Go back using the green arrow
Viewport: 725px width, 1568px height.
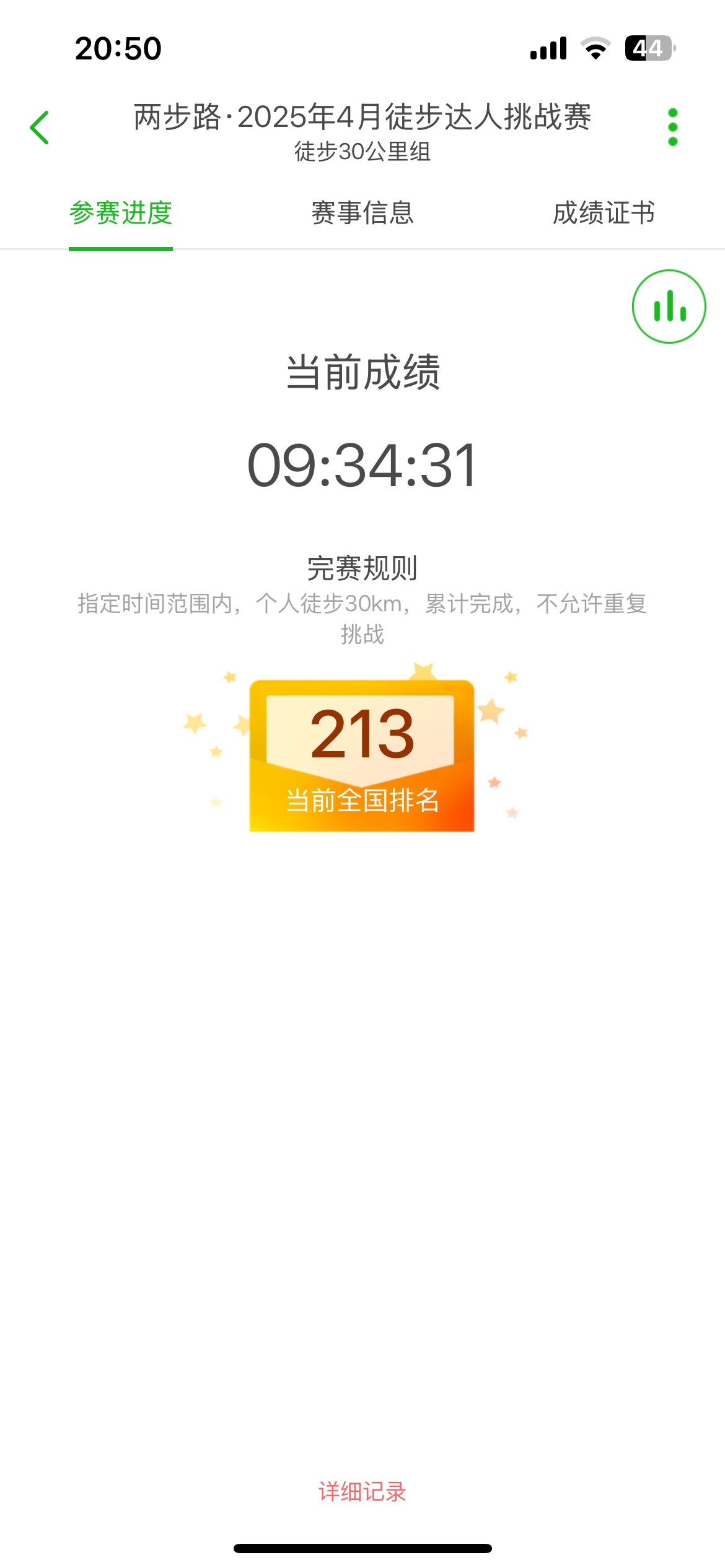coord(39,128)
